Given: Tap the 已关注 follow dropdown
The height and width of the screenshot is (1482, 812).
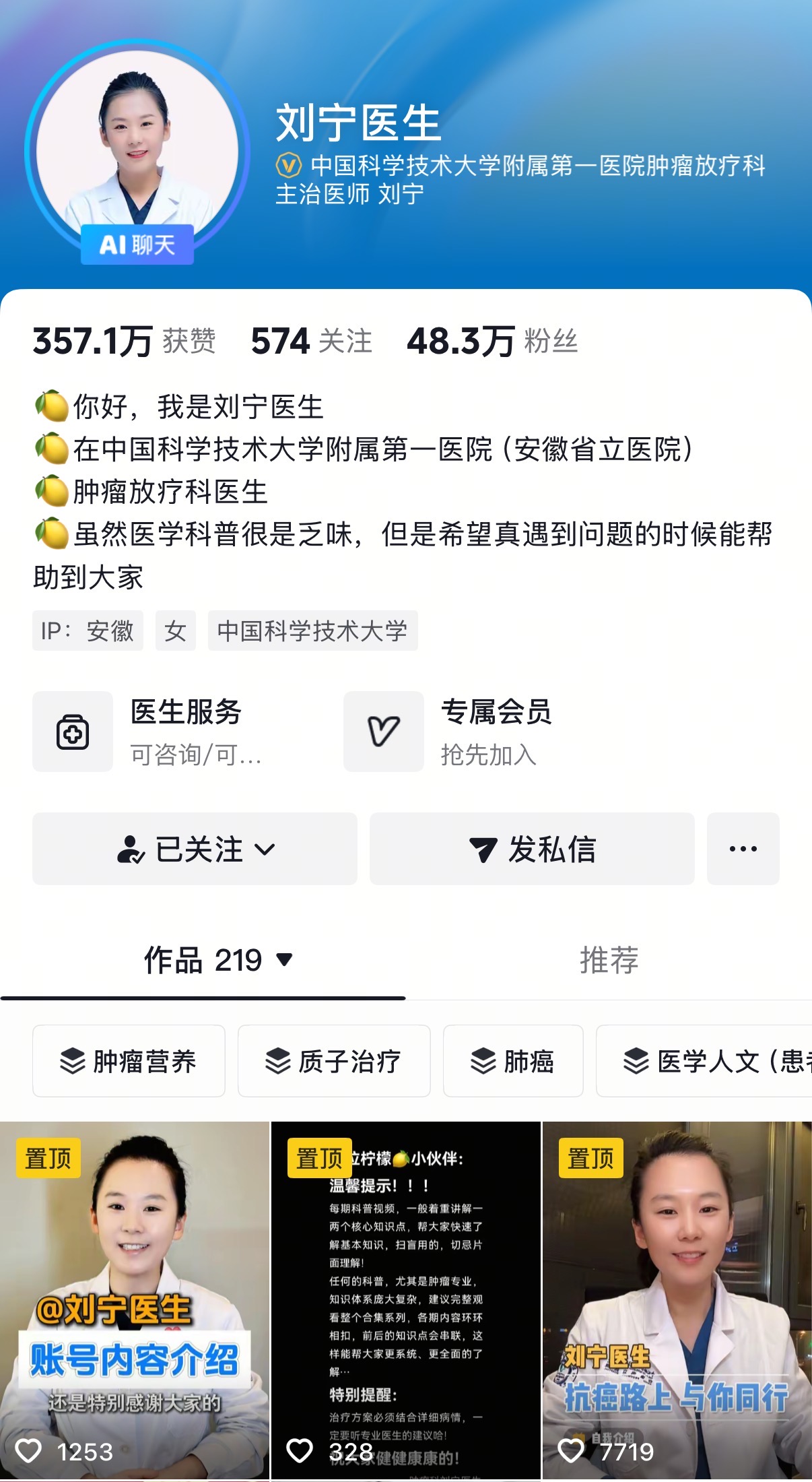Looking at the screenshot, I should click(x=195, y=849).
